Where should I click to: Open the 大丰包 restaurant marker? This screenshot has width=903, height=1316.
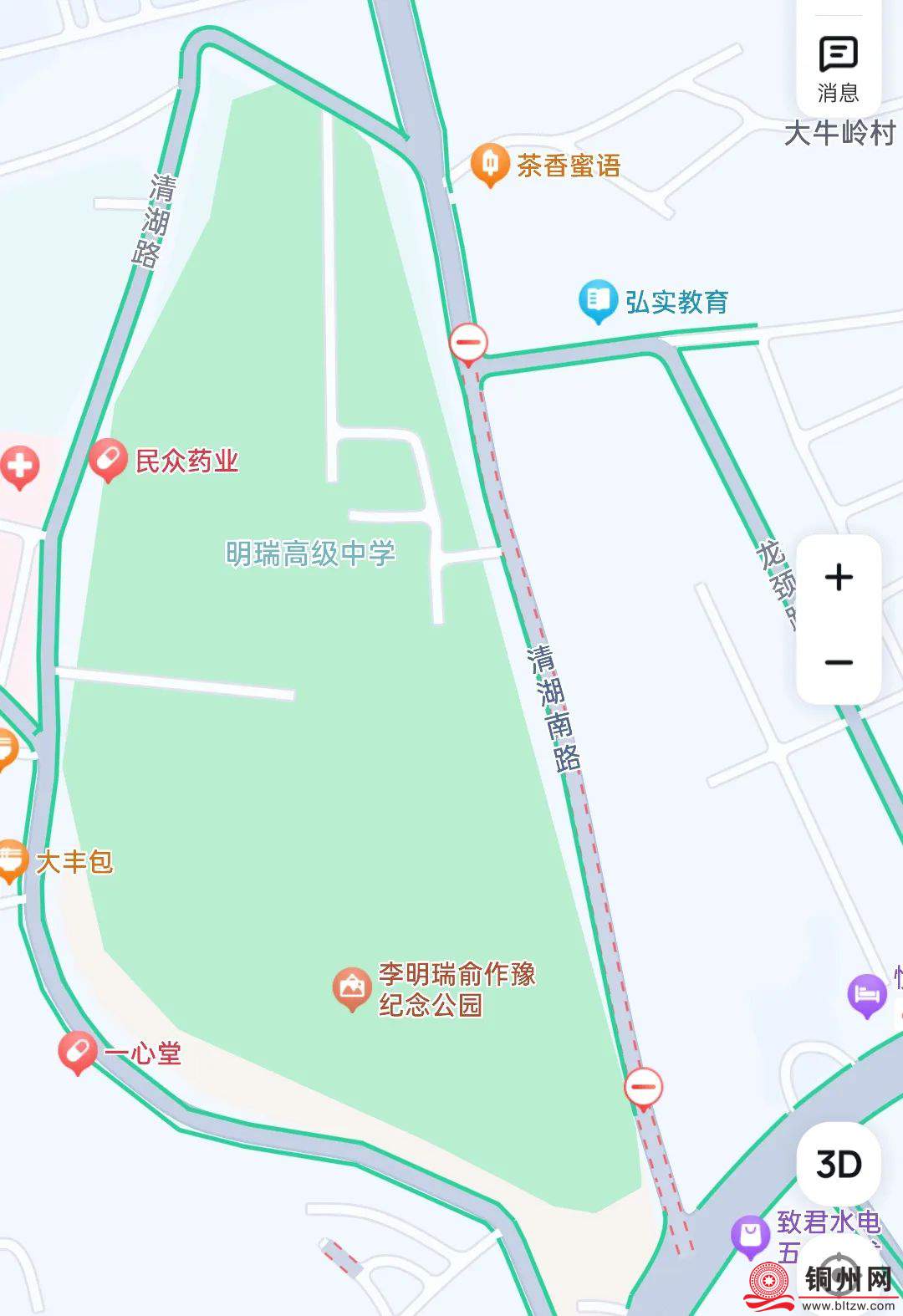pyautogui.click(x=10, y=861)
